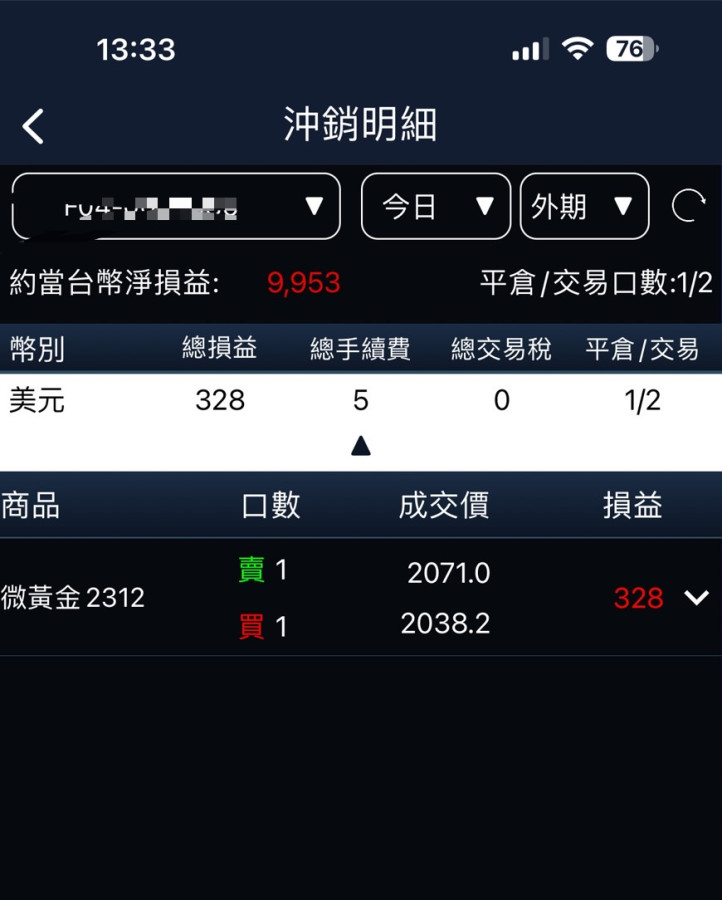Screen dimensions: 722x900
Task: Collapse the 美元 summary with the up arrow
Action: point(361,446)
